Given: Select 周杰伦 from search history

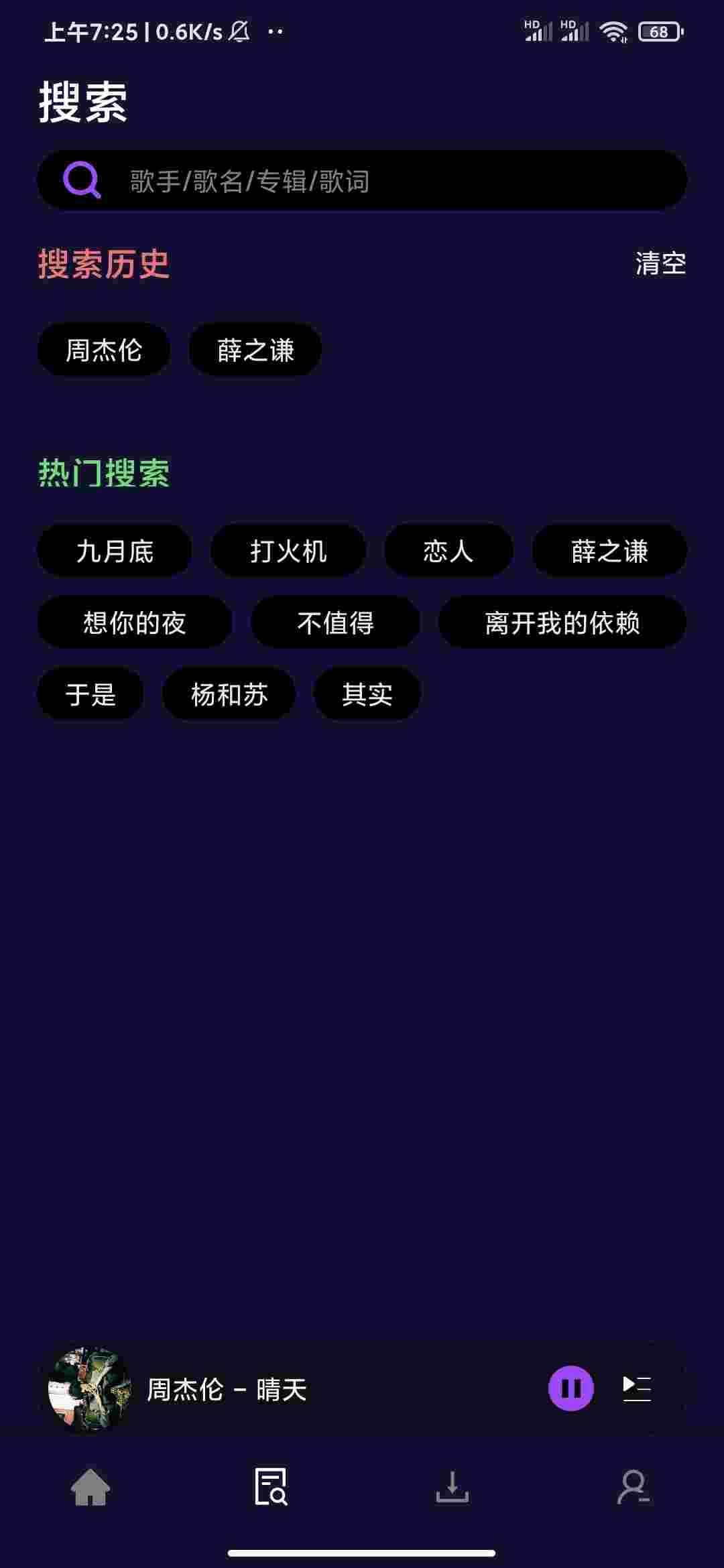Looking at the screenshot, I should click(x=104, y=350).
